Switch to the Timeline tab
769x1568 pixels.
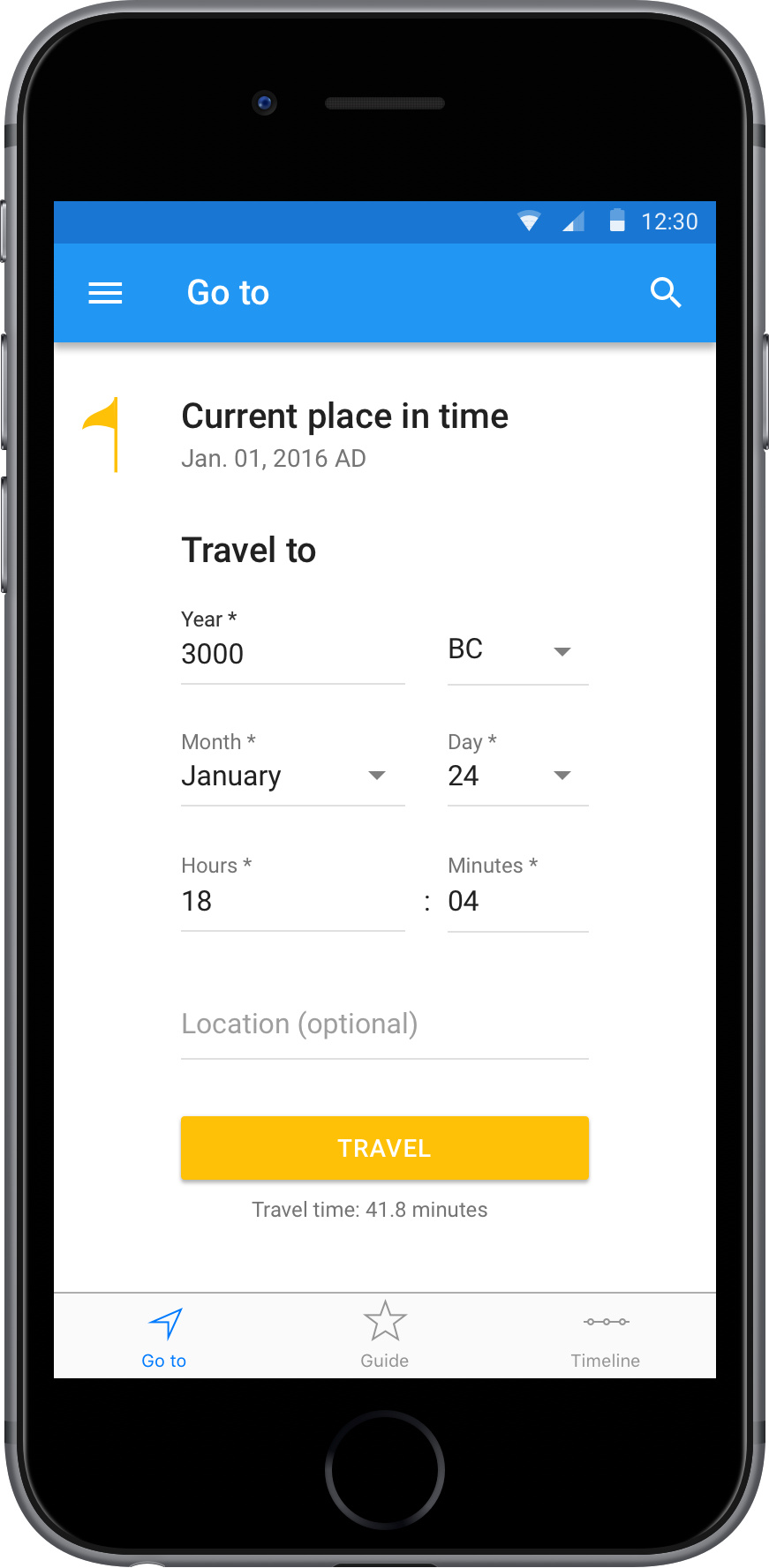pyautogui.click(x=606, y=1337)
